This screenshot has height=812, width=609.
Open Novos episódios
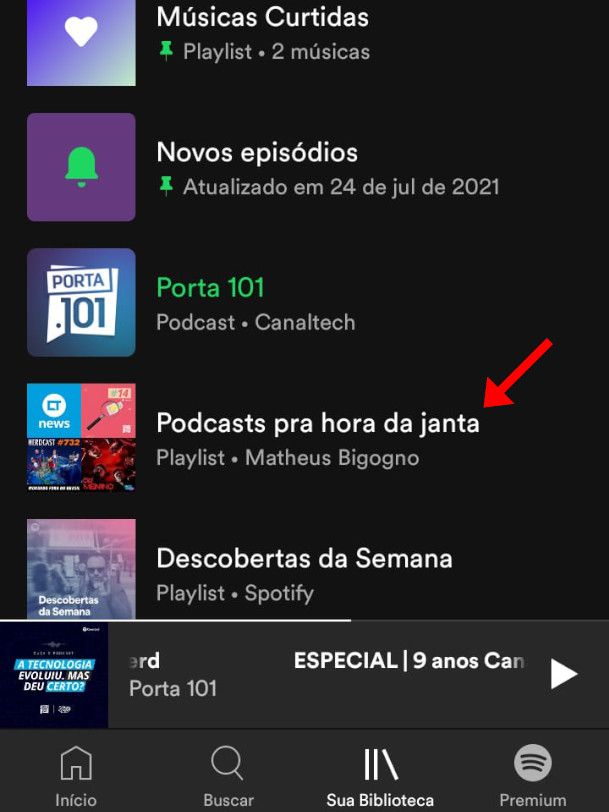tap(257, 168)
